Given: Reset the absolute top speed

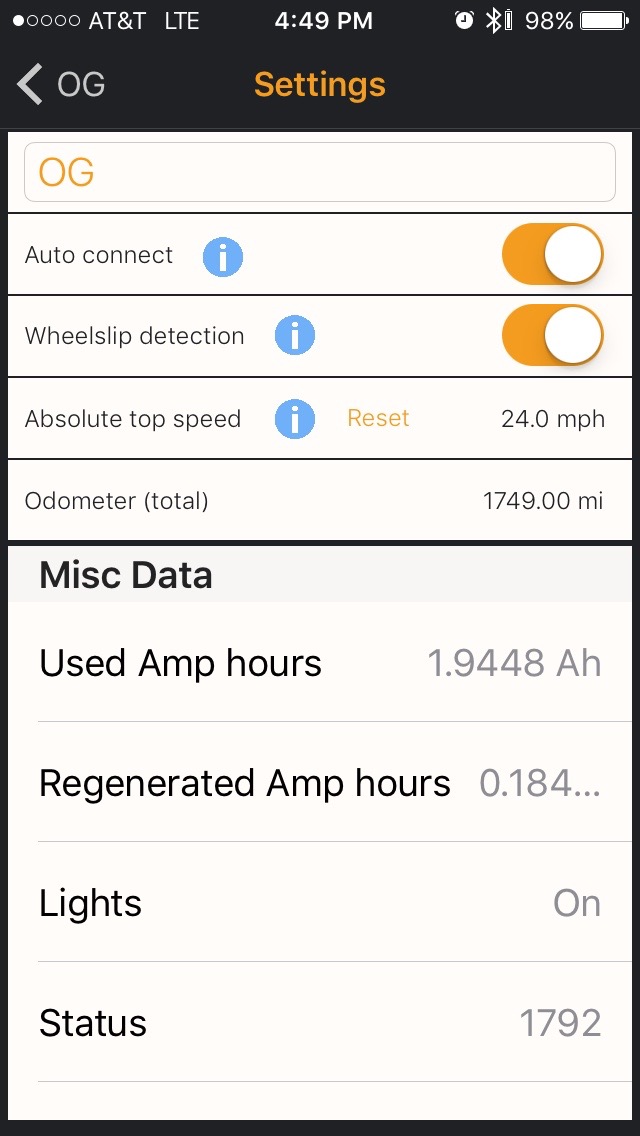Looking at the screenshot, I should [378, 419].
